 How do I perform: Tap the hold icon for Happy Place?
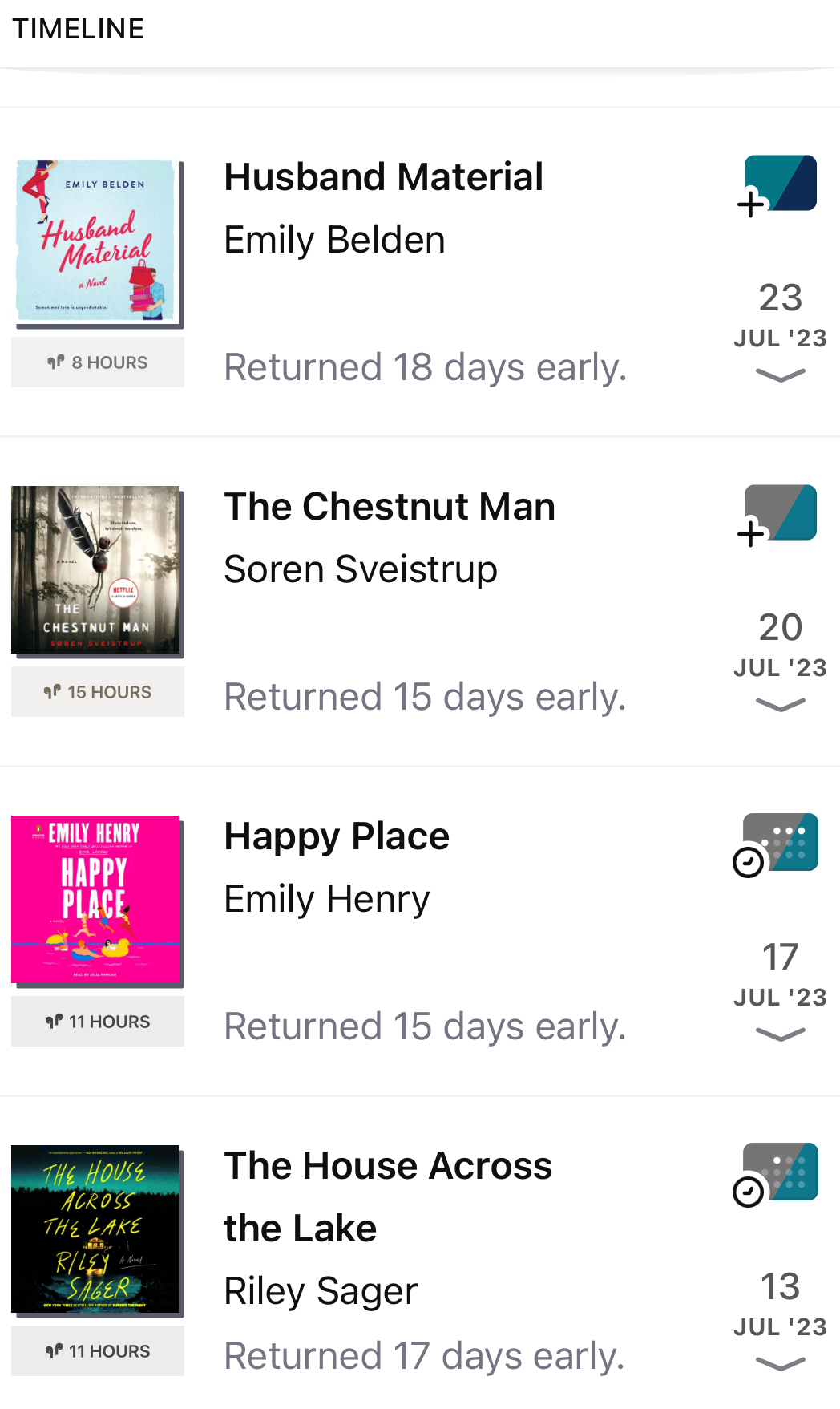tap(777, 844)
